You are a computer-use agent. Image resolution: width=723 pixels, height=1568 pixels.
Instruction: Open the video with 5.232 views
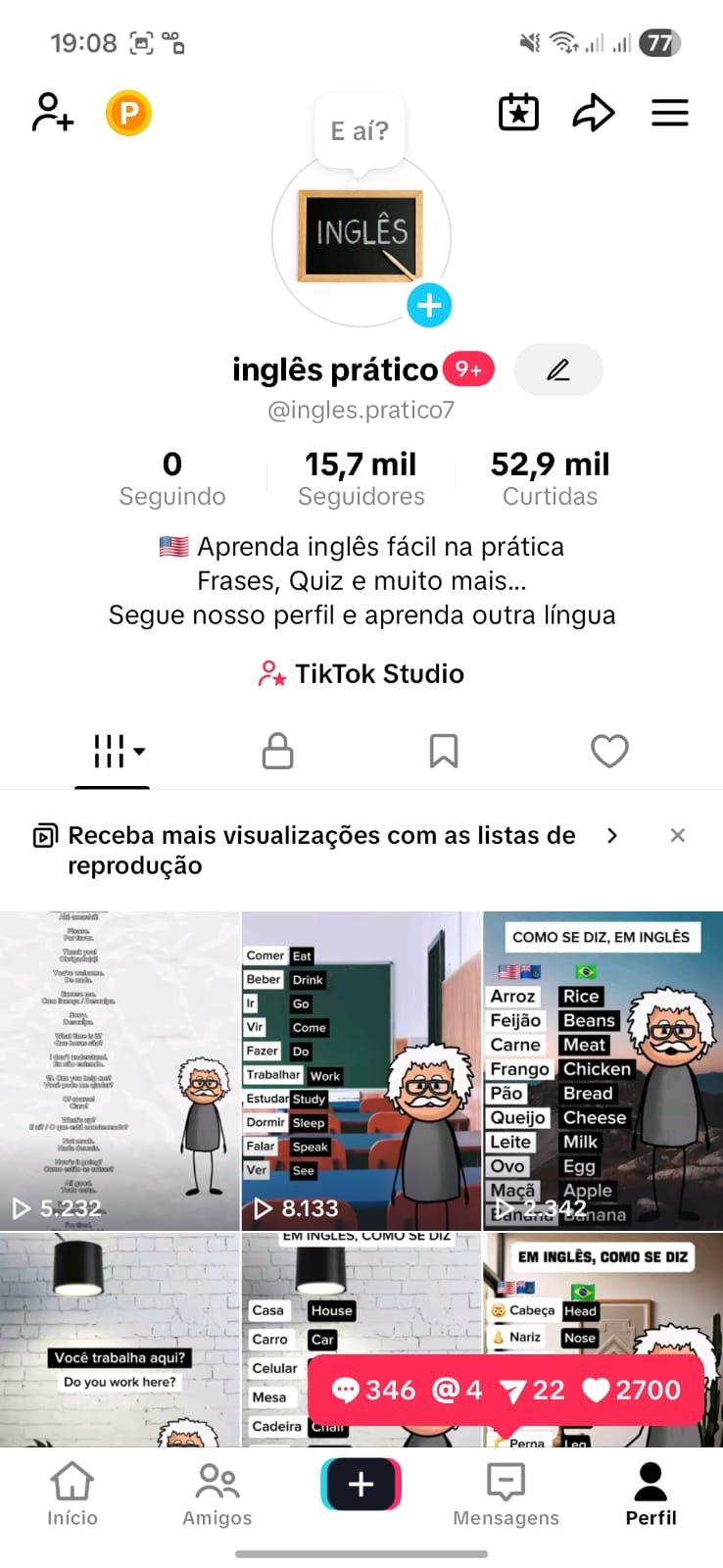pyautogui.click(x=120, y=1070)
